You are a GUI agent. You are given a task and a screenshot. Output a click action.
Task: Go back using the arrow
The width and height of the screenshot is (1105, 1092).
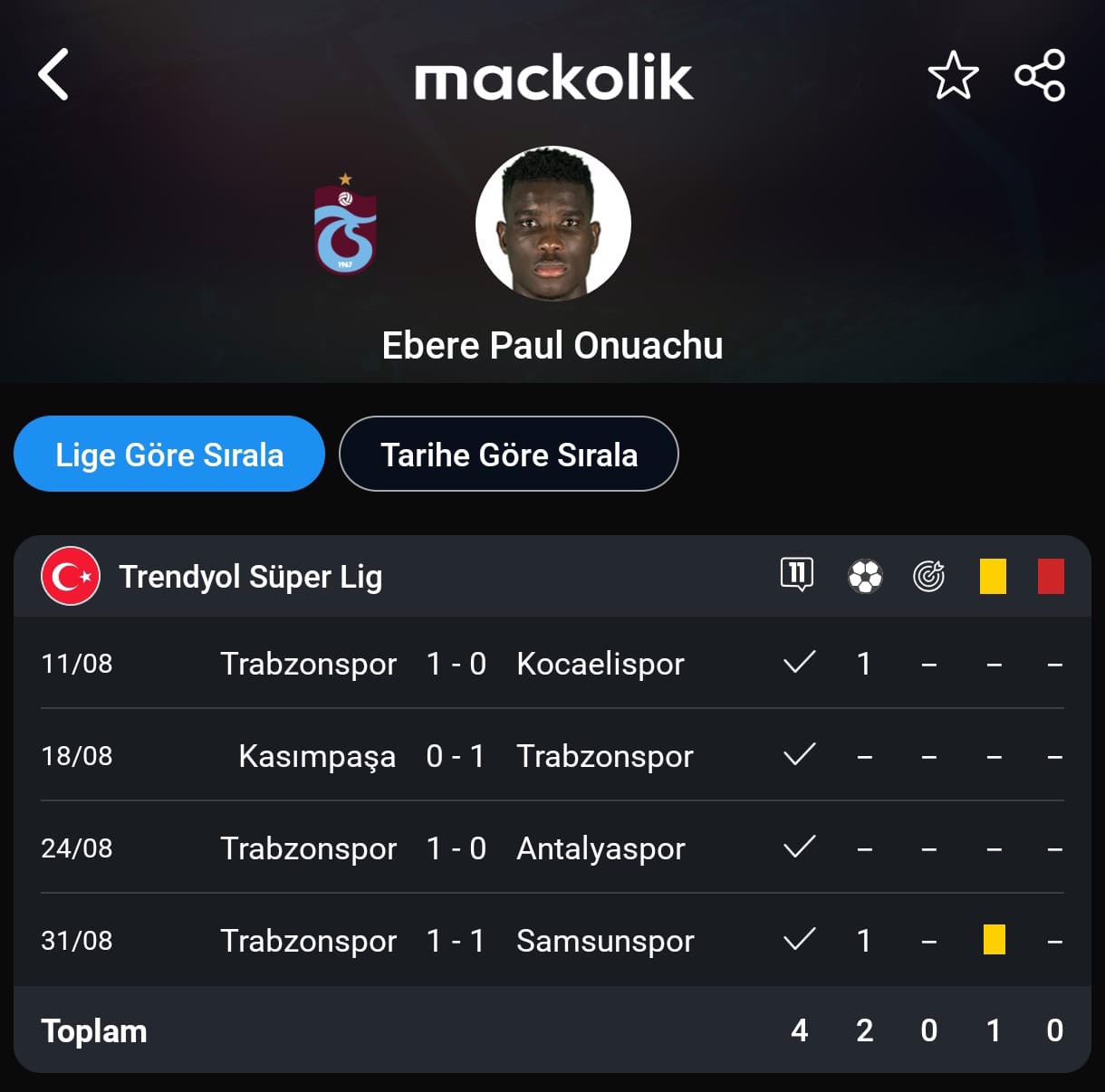click(x=53, y=75)
